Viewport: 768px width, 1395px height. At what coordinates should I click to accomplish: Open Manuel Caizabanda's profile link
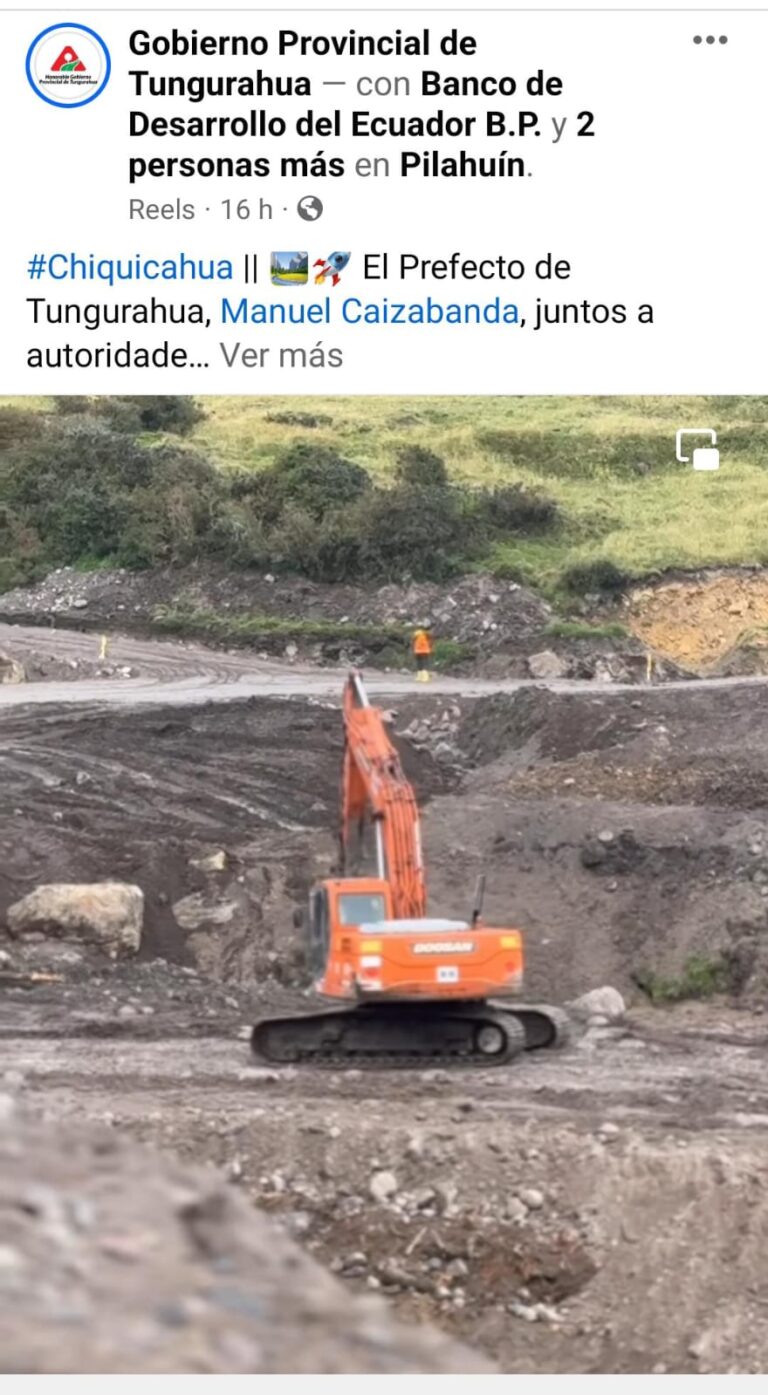point(369,312)
